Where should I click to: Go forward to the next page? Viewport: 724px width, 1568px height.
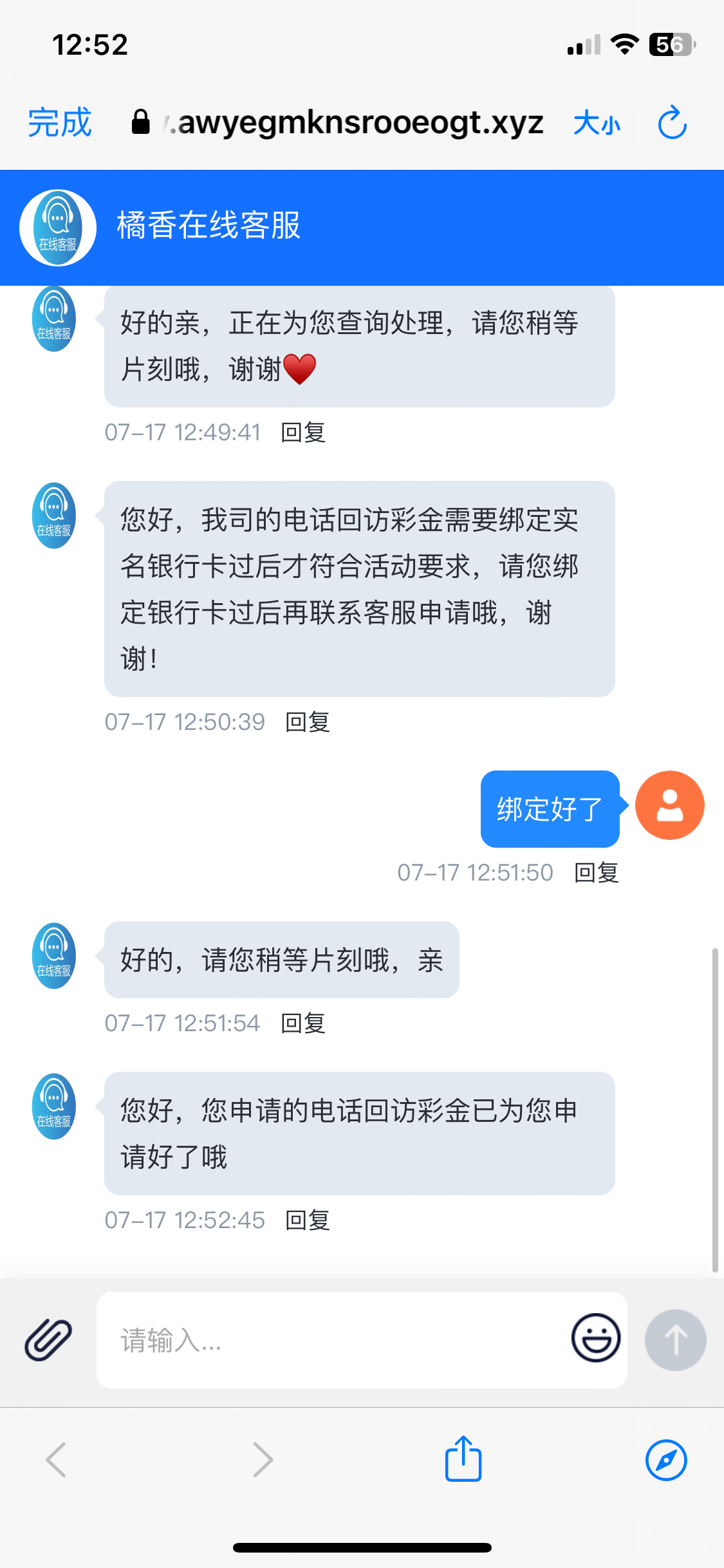(x=263, y=1460)
